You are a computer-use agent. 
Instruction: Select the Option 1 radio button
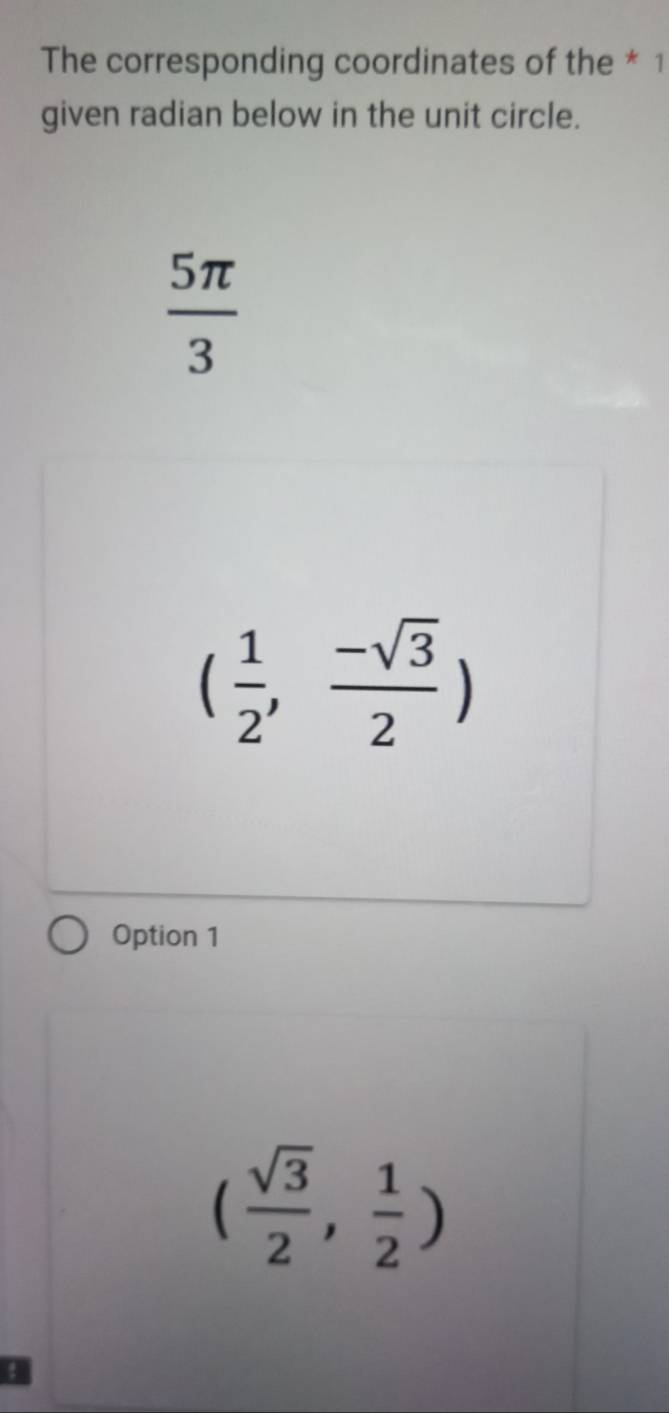69,938
